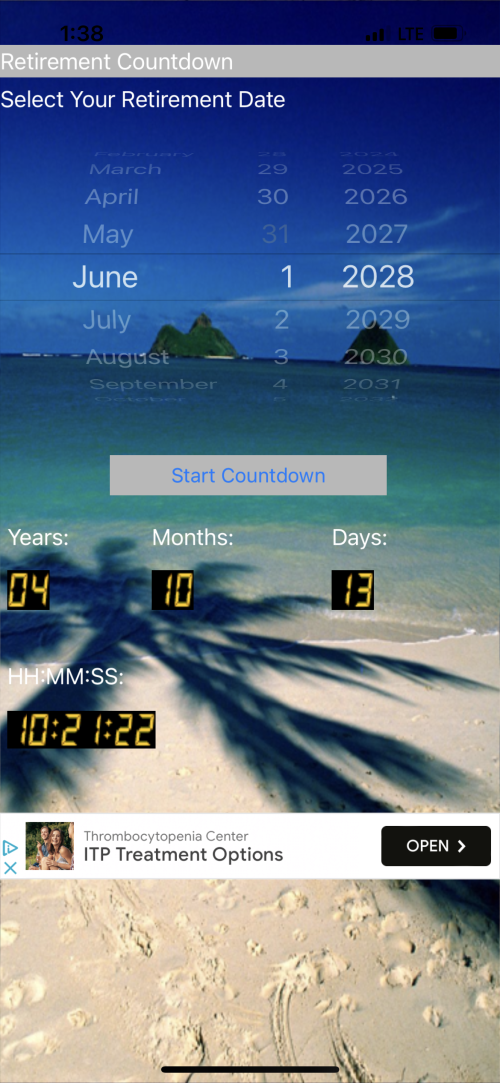This screenshot has width=500, height=1083.
Task: Select July in the month picker
Action: (107, 320)
